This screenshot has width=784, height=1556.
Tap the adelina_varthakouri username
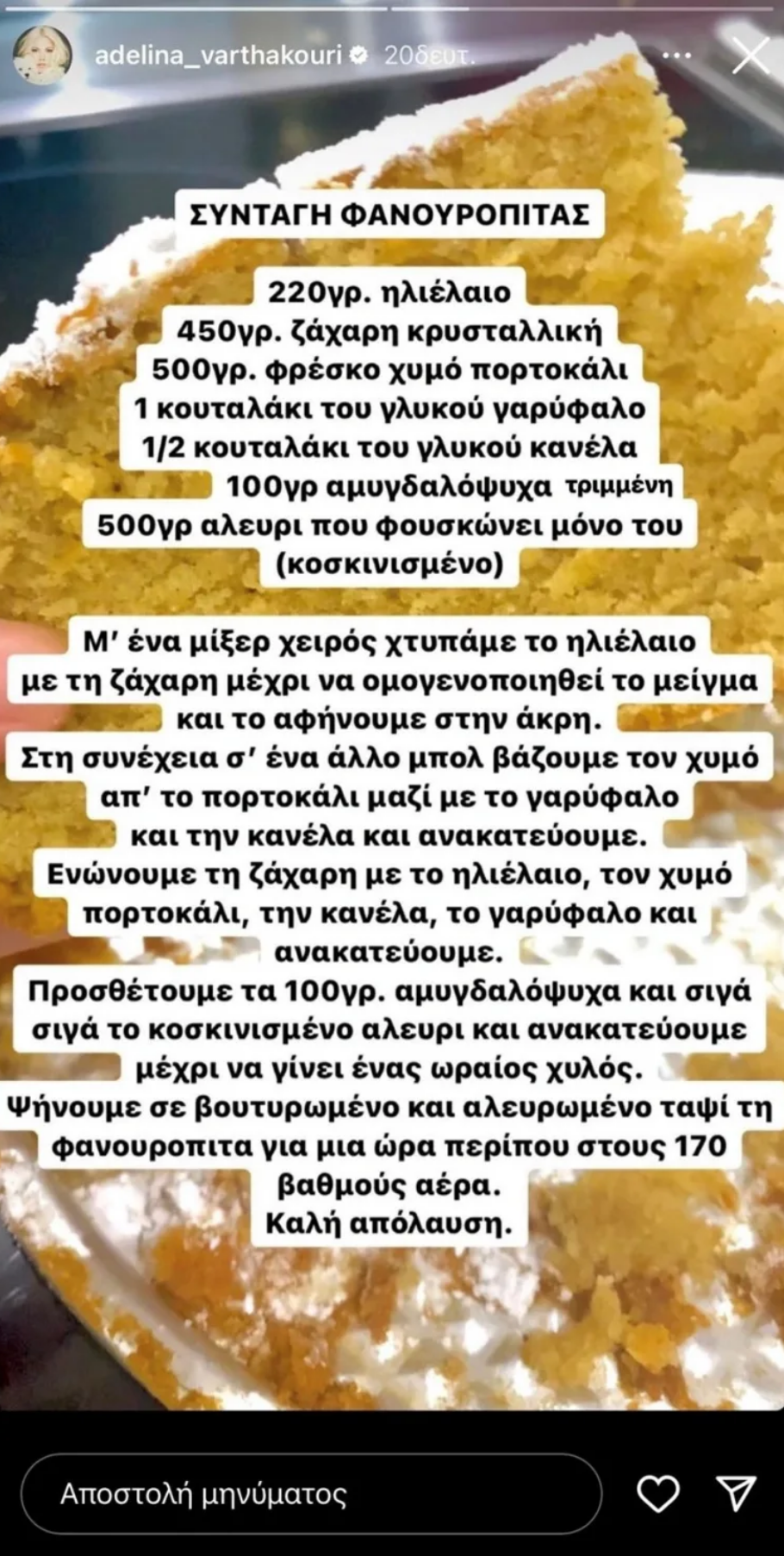tap(218, 56)
